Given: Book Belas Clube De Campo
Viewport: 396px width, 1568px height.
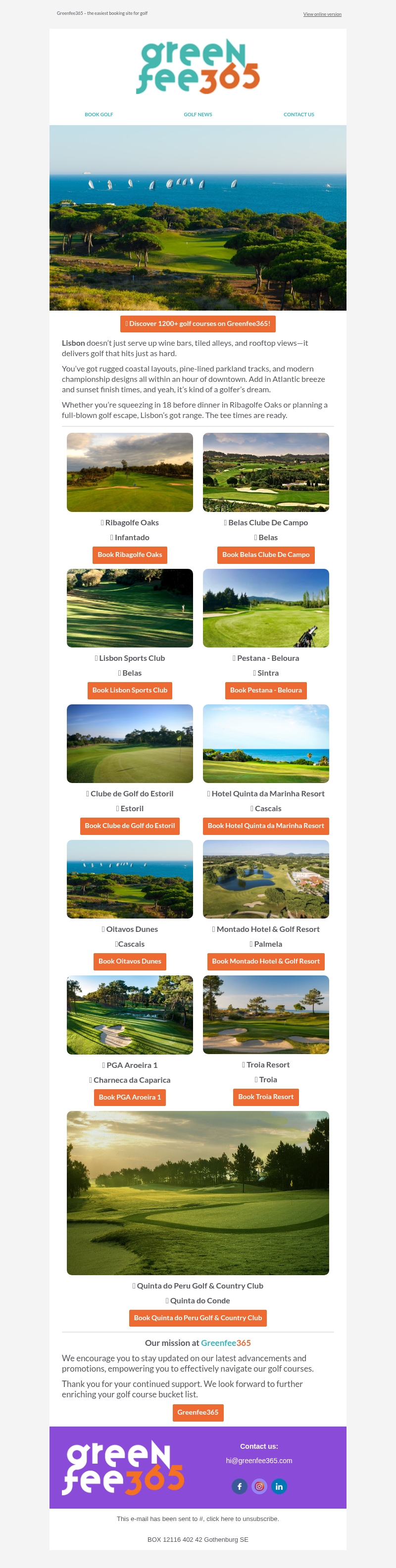Looking at the screenshot, I should coord(266,554).
